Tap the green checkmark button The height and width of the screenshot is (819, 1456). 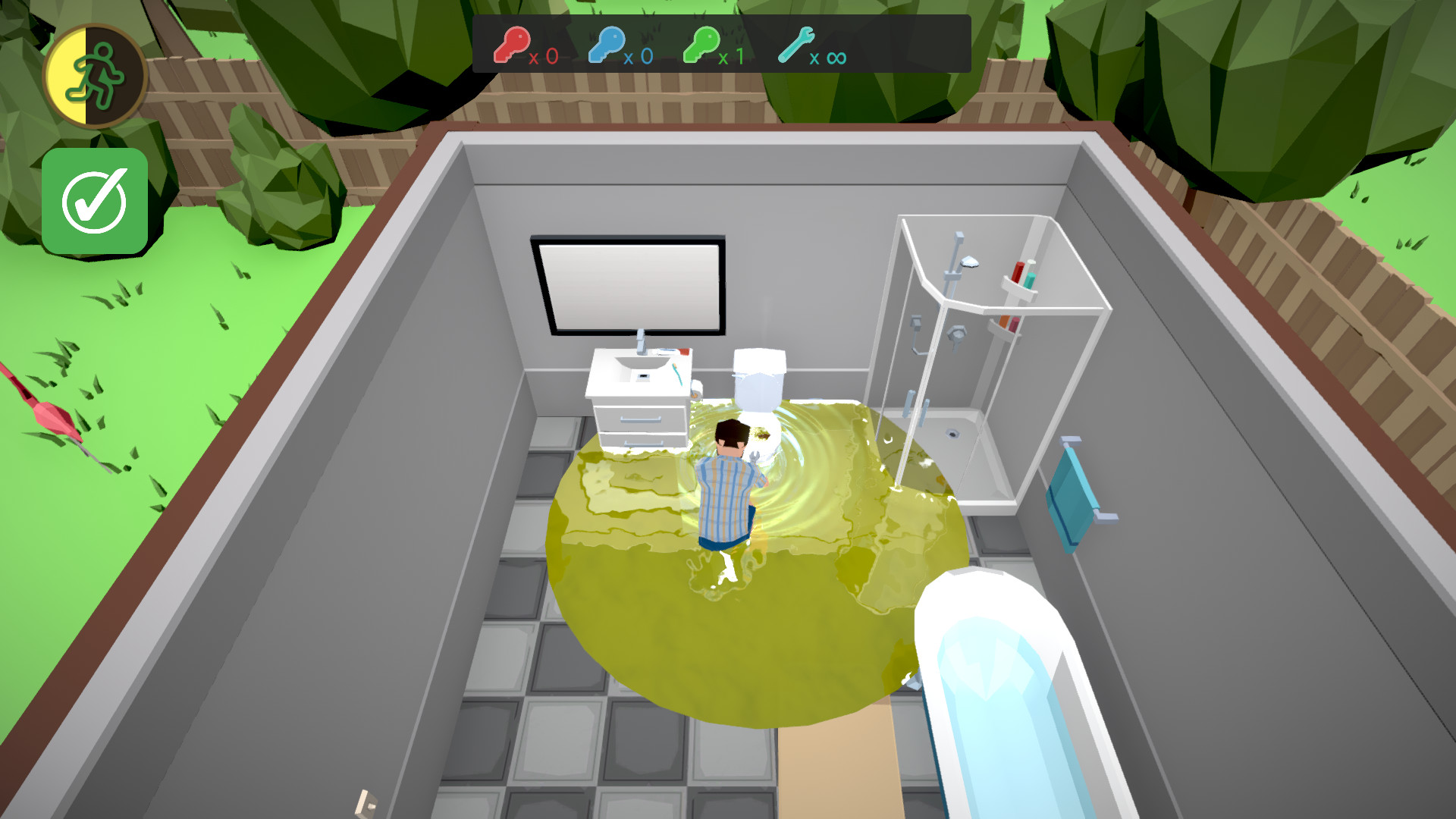(95, 202)
